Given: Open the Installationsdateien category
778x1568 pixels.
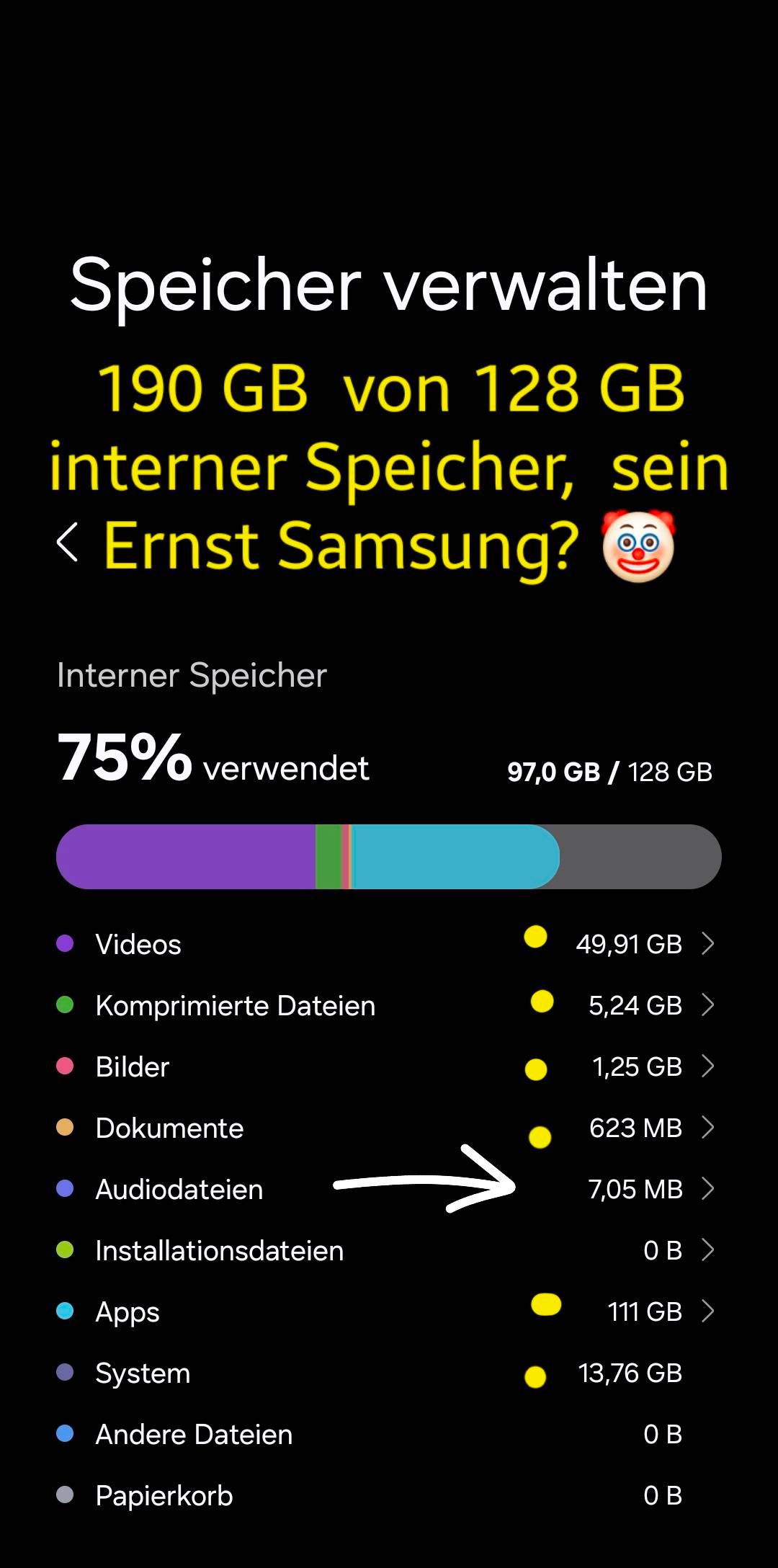Looking at the screenshot, I should tap(389, 1250).
